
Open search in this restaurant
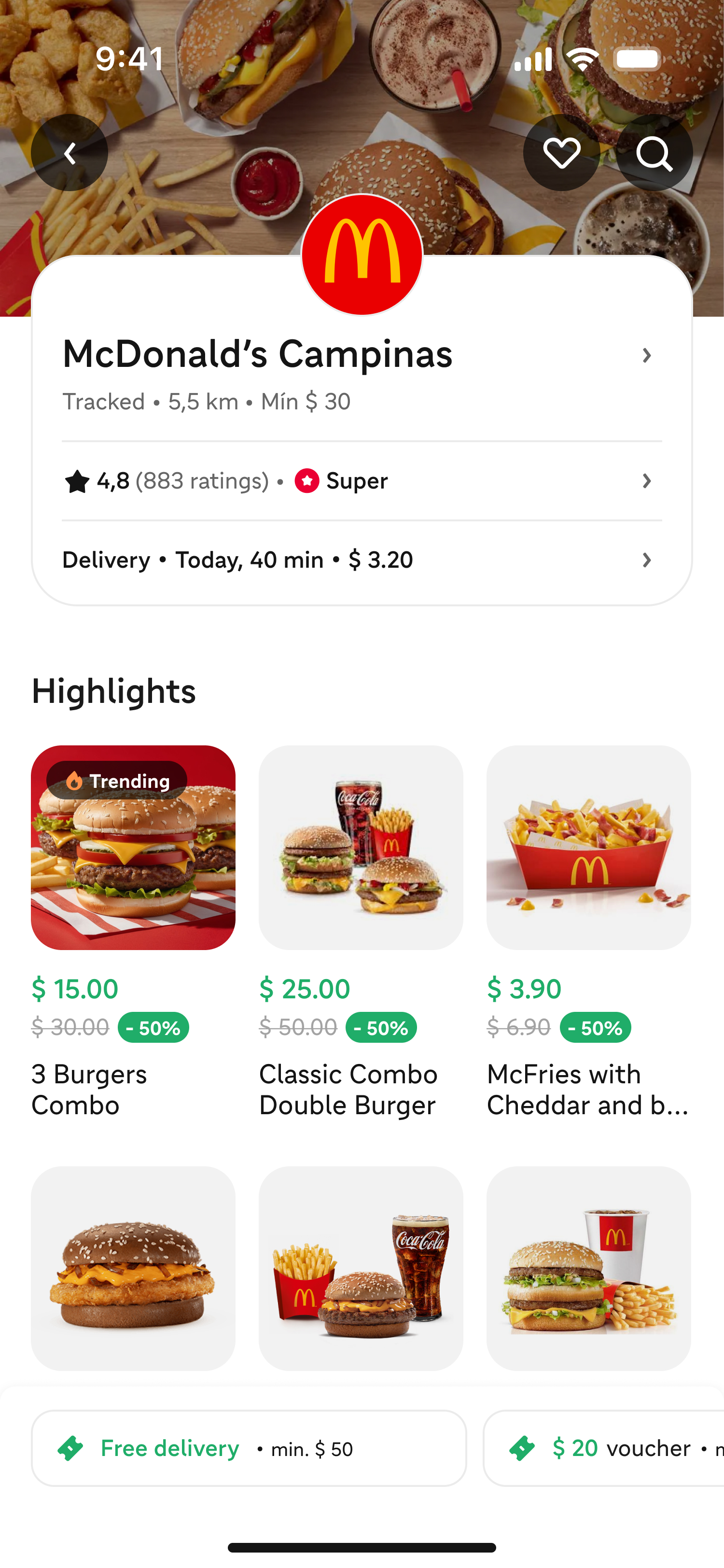[x=654, y=153]
